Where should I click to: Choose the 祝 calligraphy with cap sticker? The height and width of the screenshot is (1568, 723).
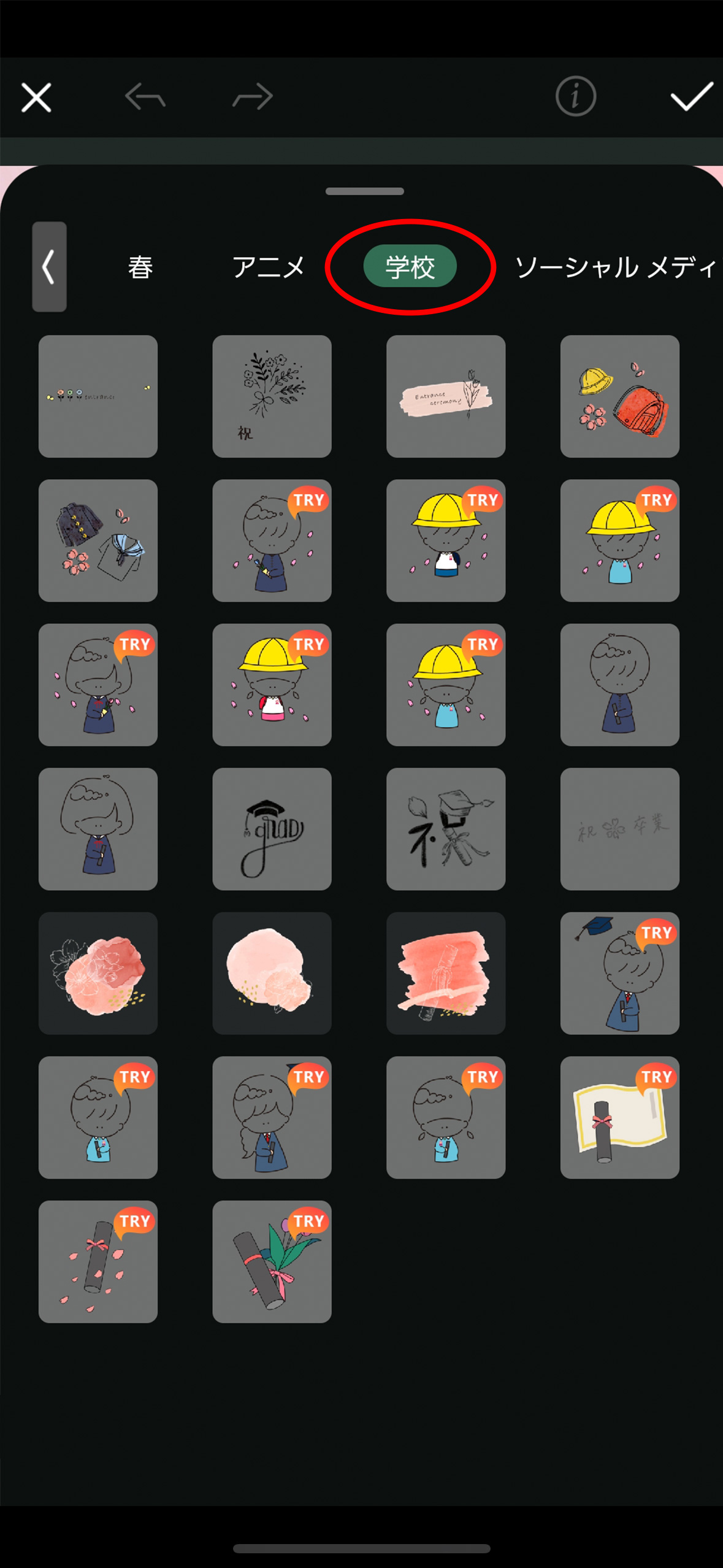tap(446, 829)
